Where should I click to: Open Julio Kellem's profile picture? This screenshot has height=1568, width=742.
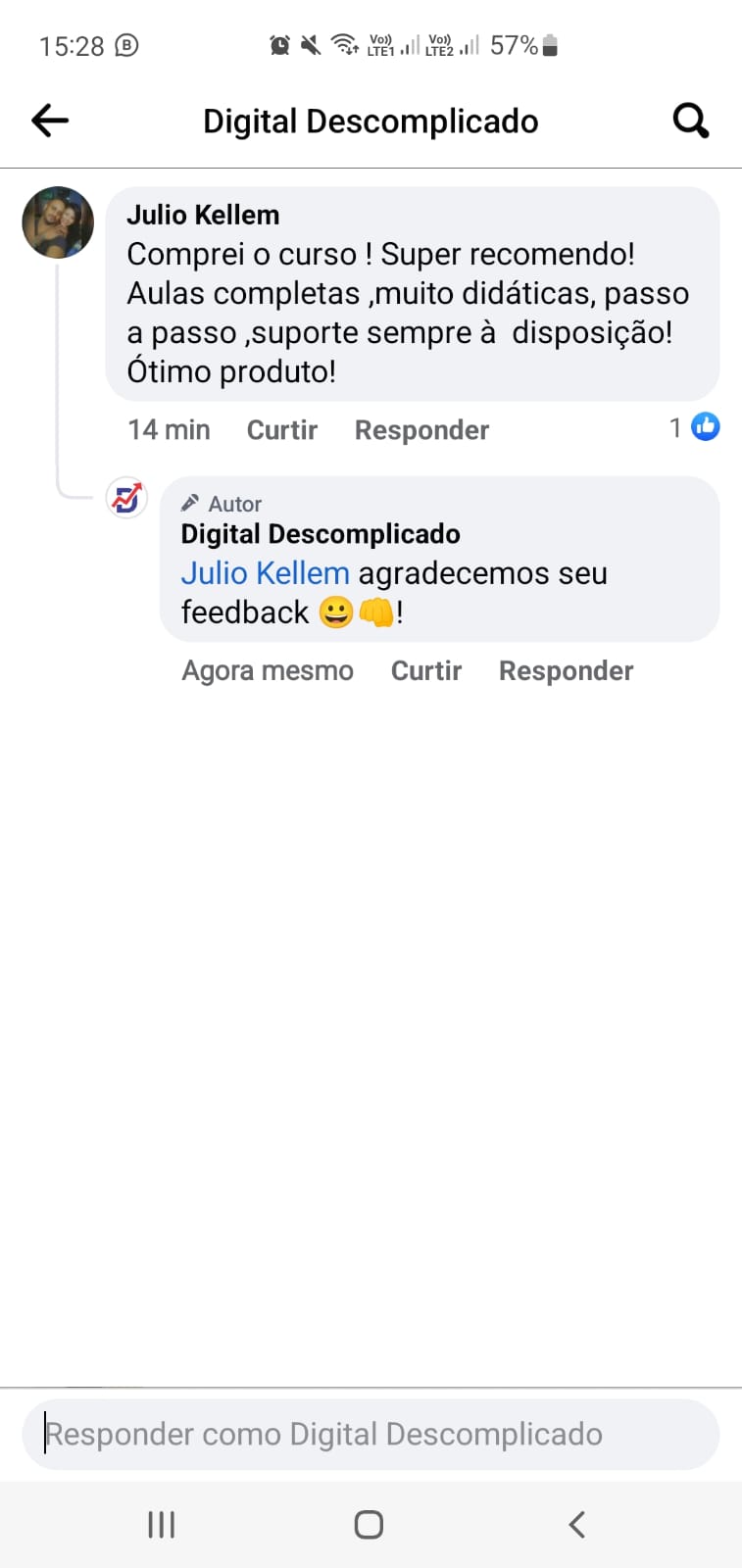(58, 222)
